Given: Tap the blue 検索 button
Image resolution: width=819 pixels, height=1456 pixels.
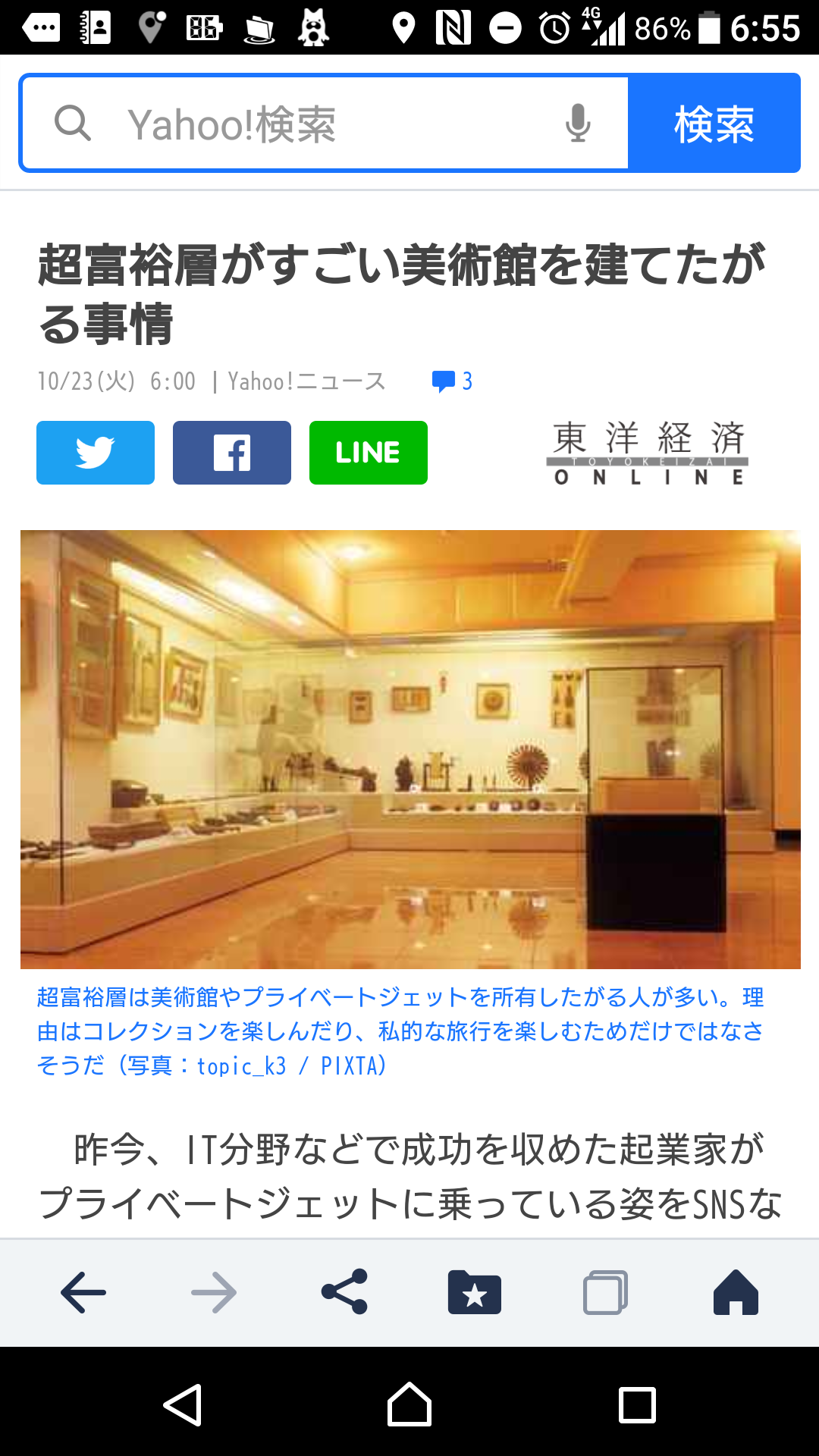Looking at the screenshot, I should (x=714, y=124).
